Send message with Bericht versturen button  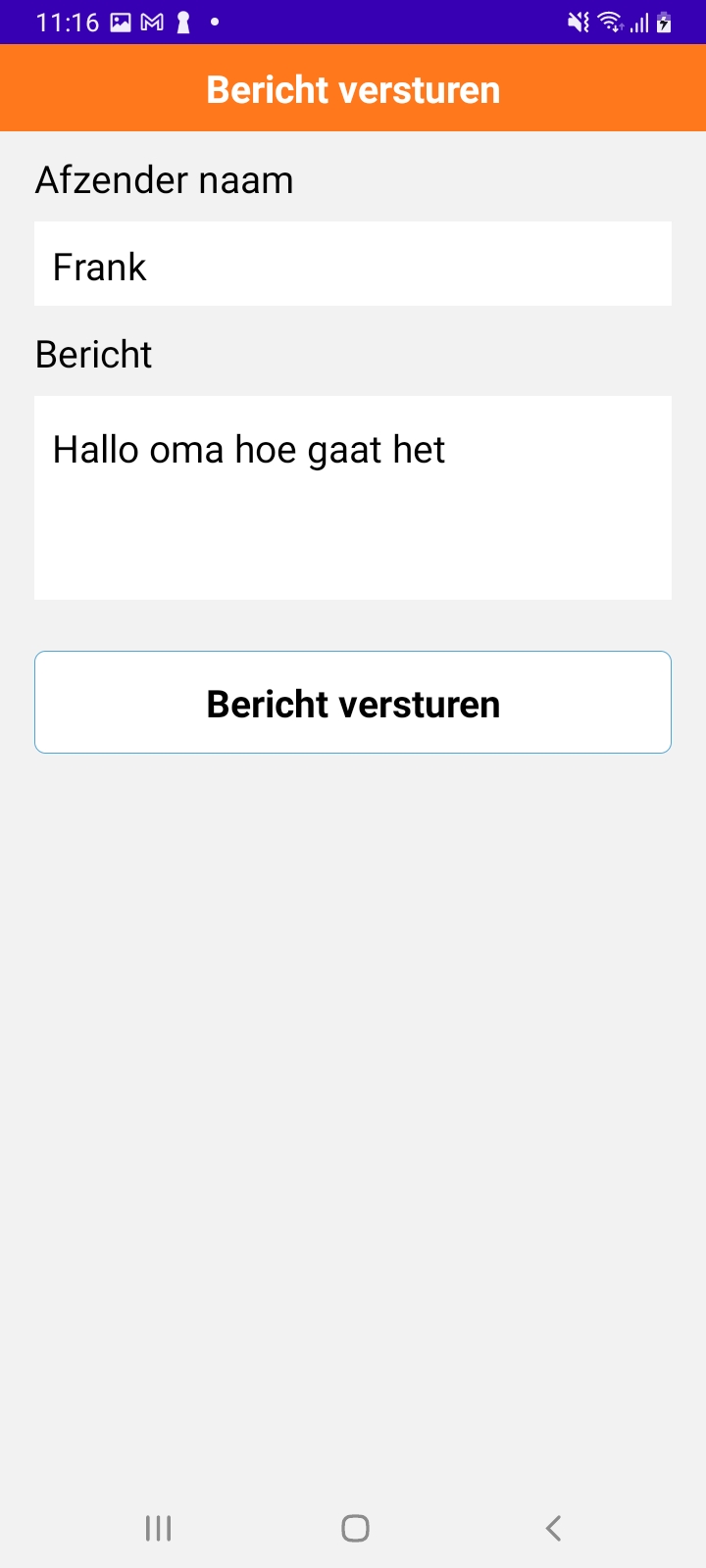(x=353, y=703)
